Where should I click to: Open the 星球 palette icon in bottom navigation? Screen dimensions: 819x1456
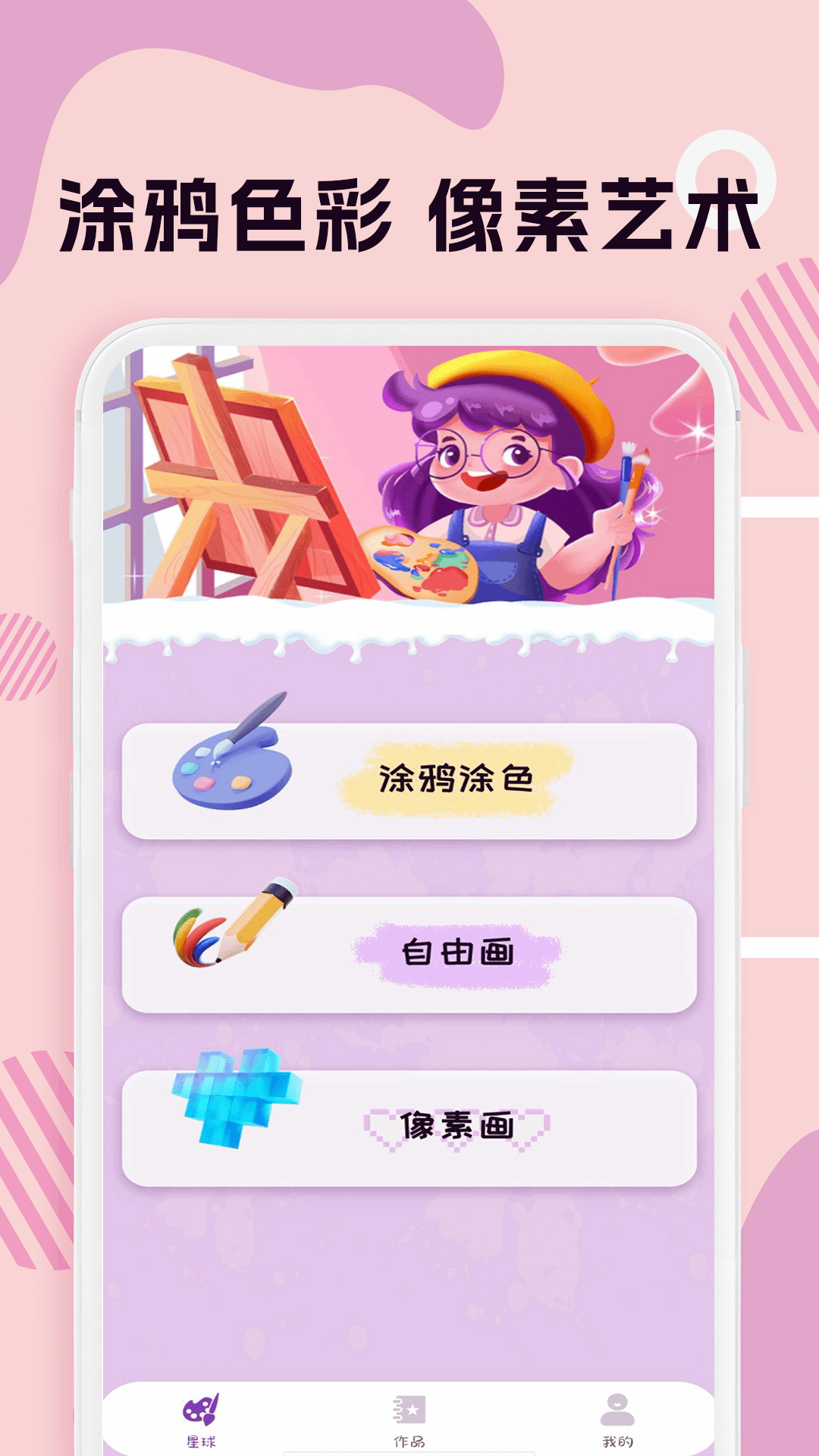tap(201, 1409)
